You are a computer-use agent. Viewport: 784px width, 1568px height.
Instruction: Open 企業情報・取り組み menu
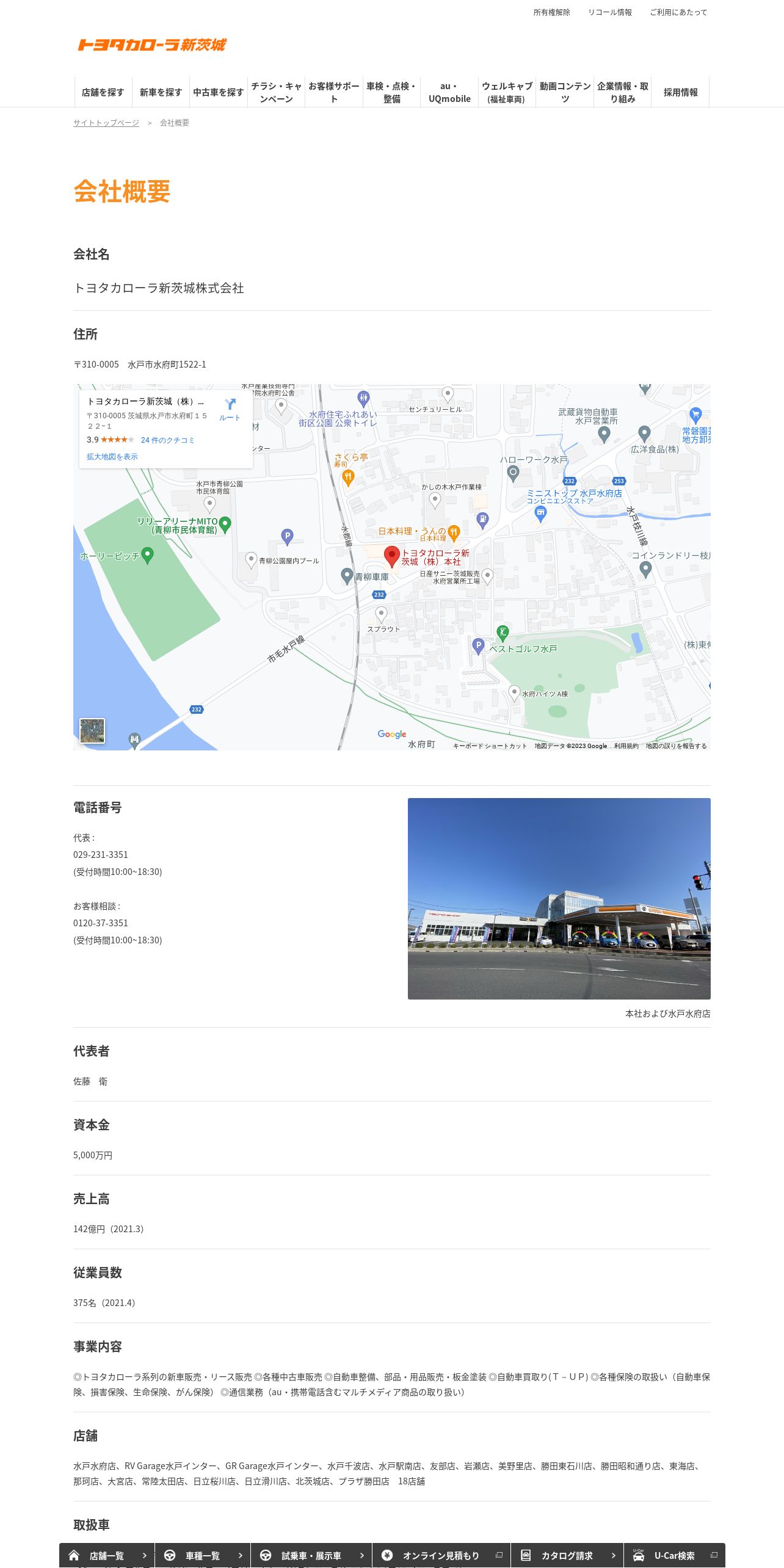click(622, 92)
